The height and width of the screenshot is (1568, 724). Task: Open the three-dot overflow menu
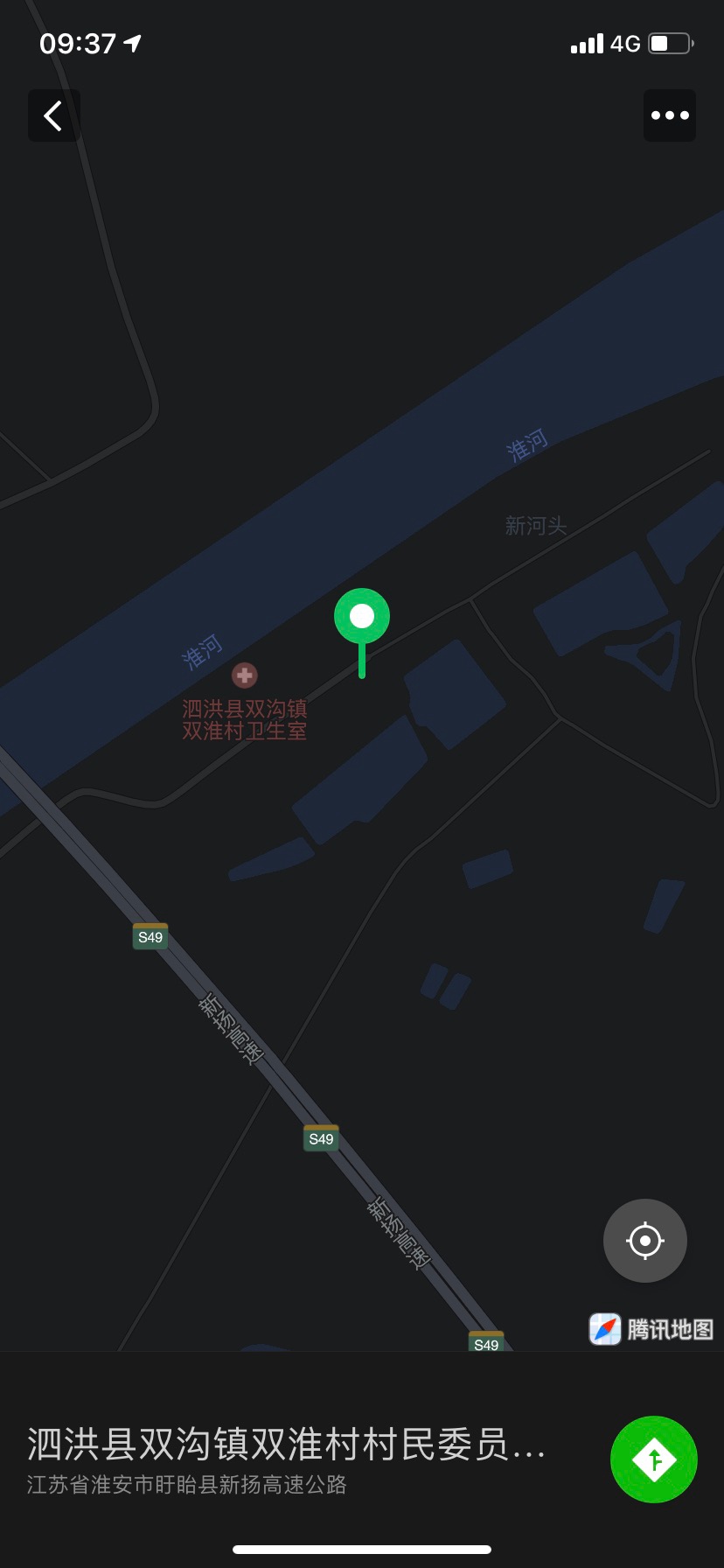pos(670,115)
